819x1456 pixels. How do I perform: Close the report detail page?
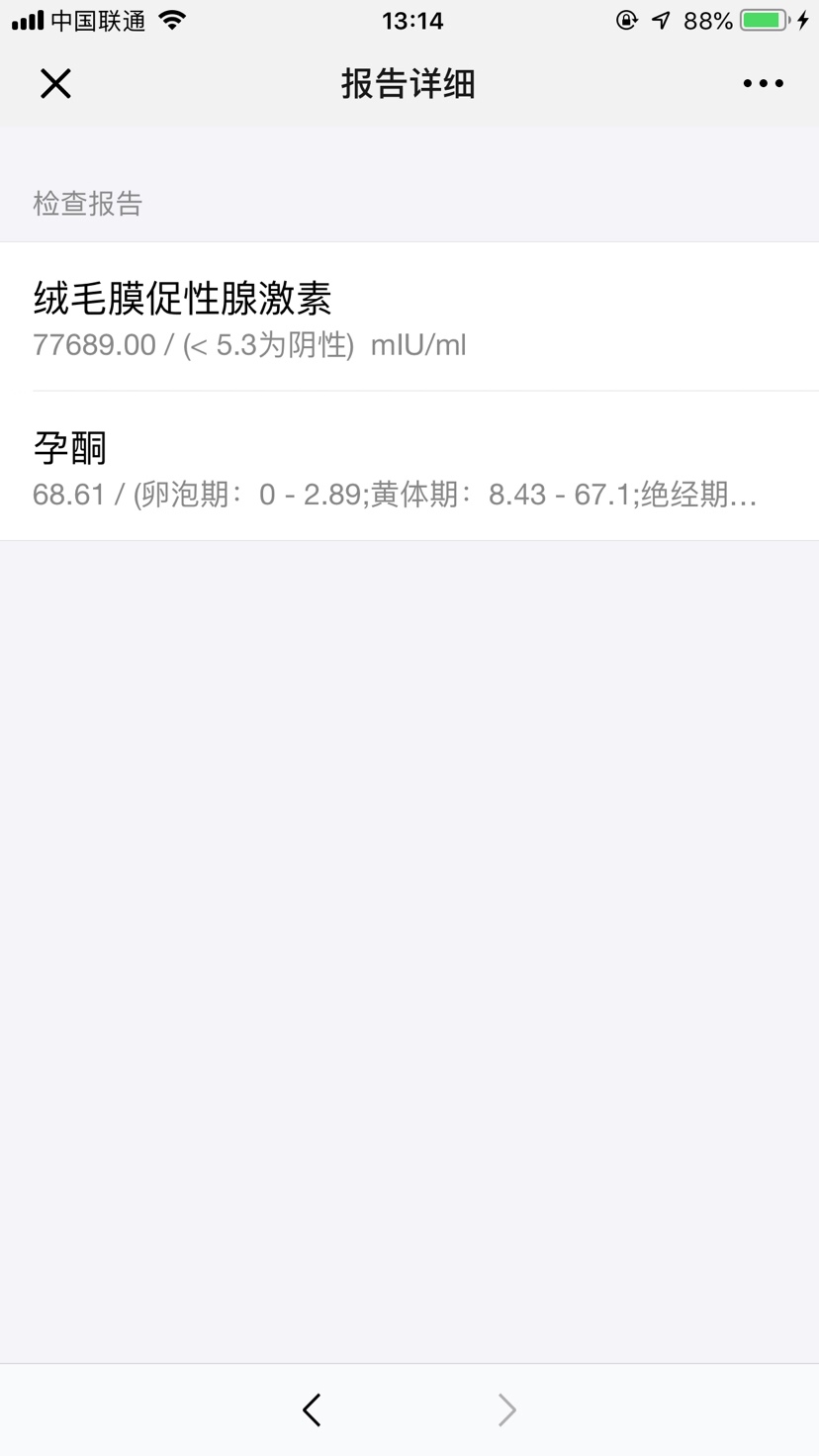pyautogui.click(x=56, y=84)
